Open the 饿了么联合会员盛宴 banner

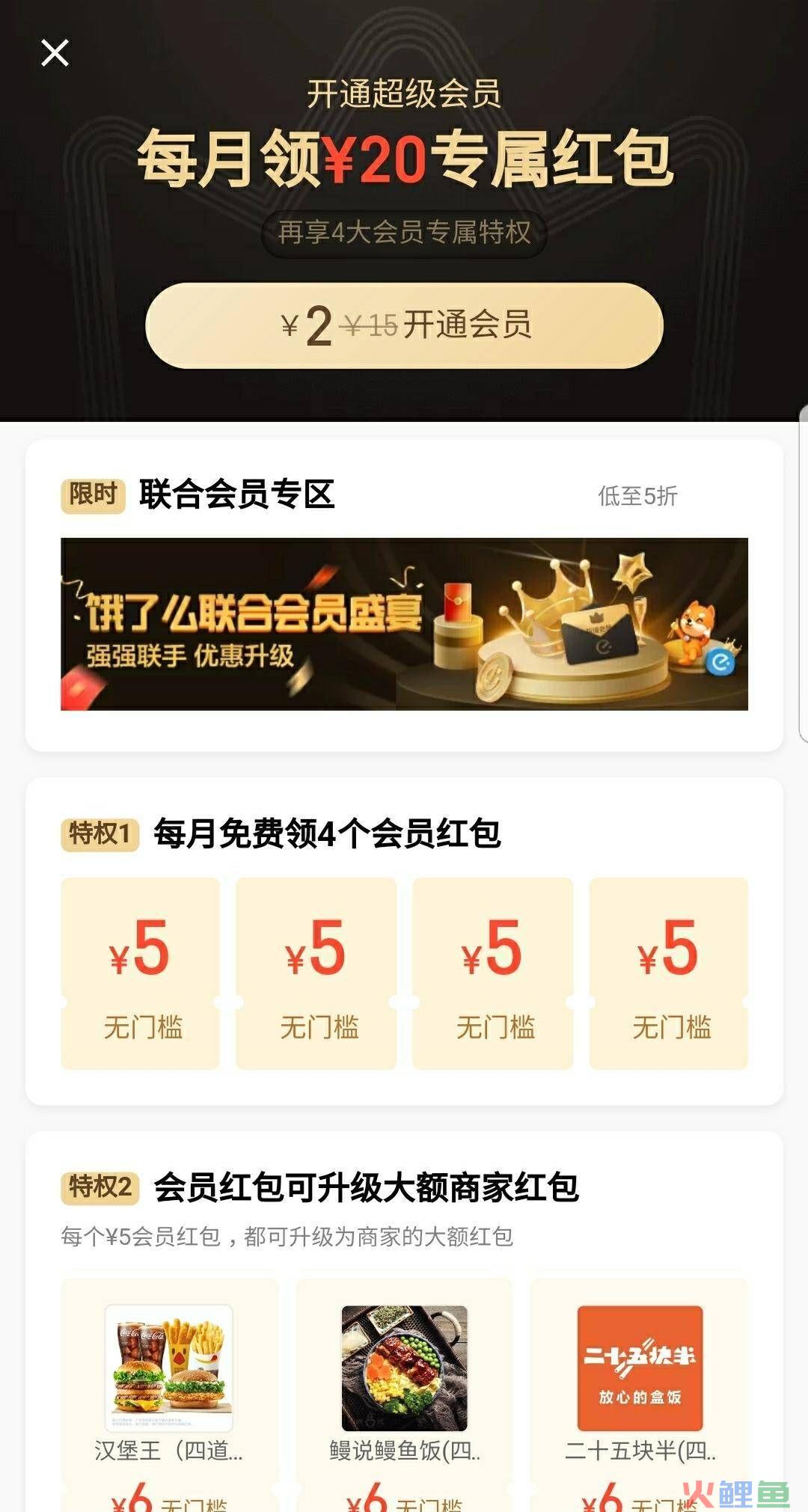coord(404,623)
